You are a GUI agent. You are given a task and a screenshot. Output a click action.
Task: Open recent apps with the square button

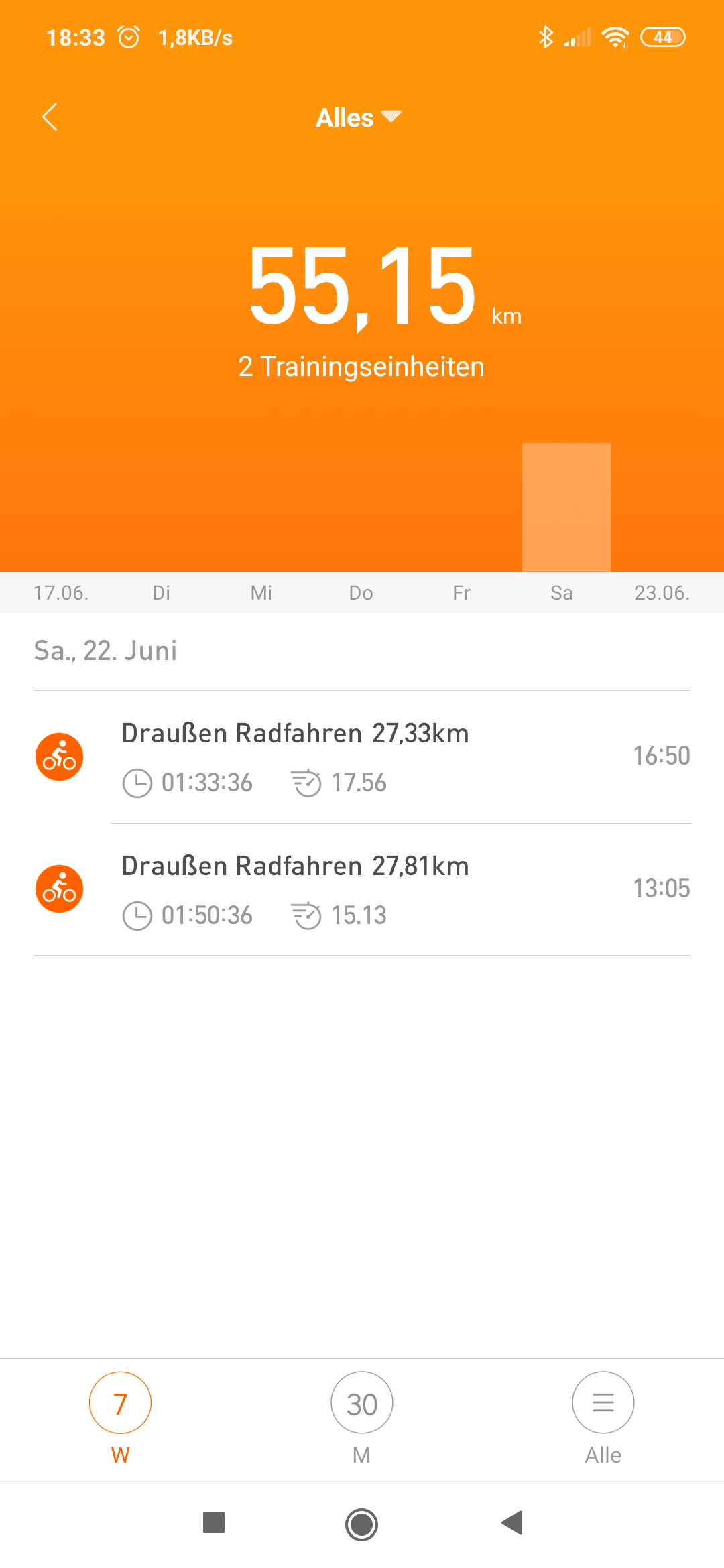[x=214, y=1522]
